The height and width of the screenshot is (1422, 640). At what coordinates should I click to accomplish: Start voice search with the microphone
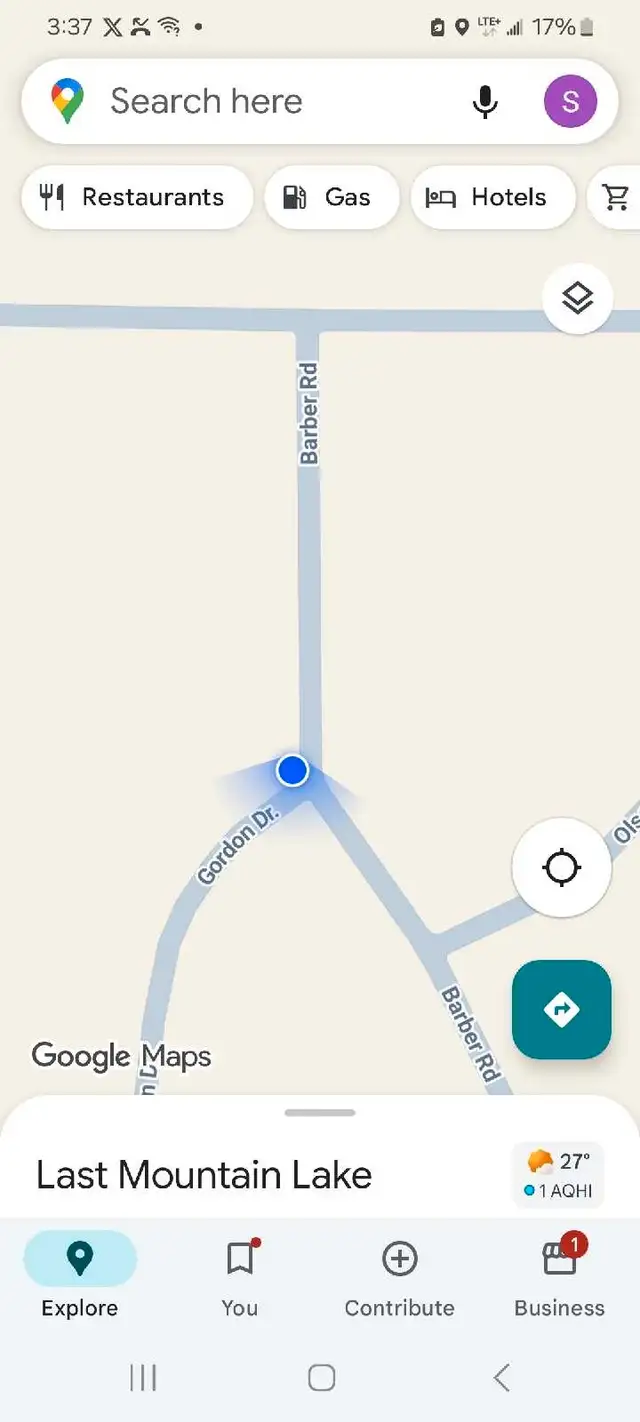click(485, 101)
